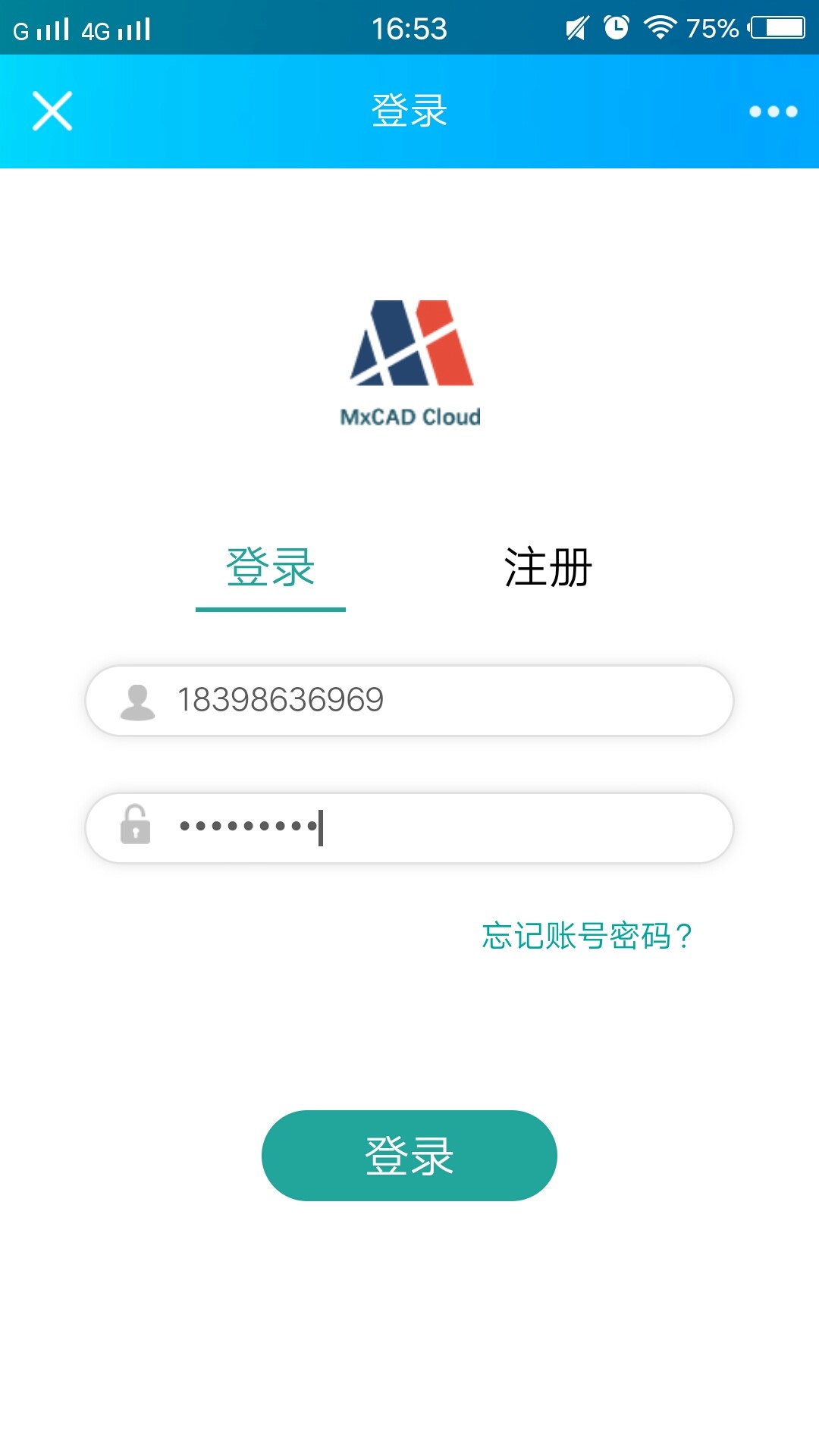This screenshot has height=1456, width=819.
Task: Select the 登录 tab
Action: tap(270, 567)
